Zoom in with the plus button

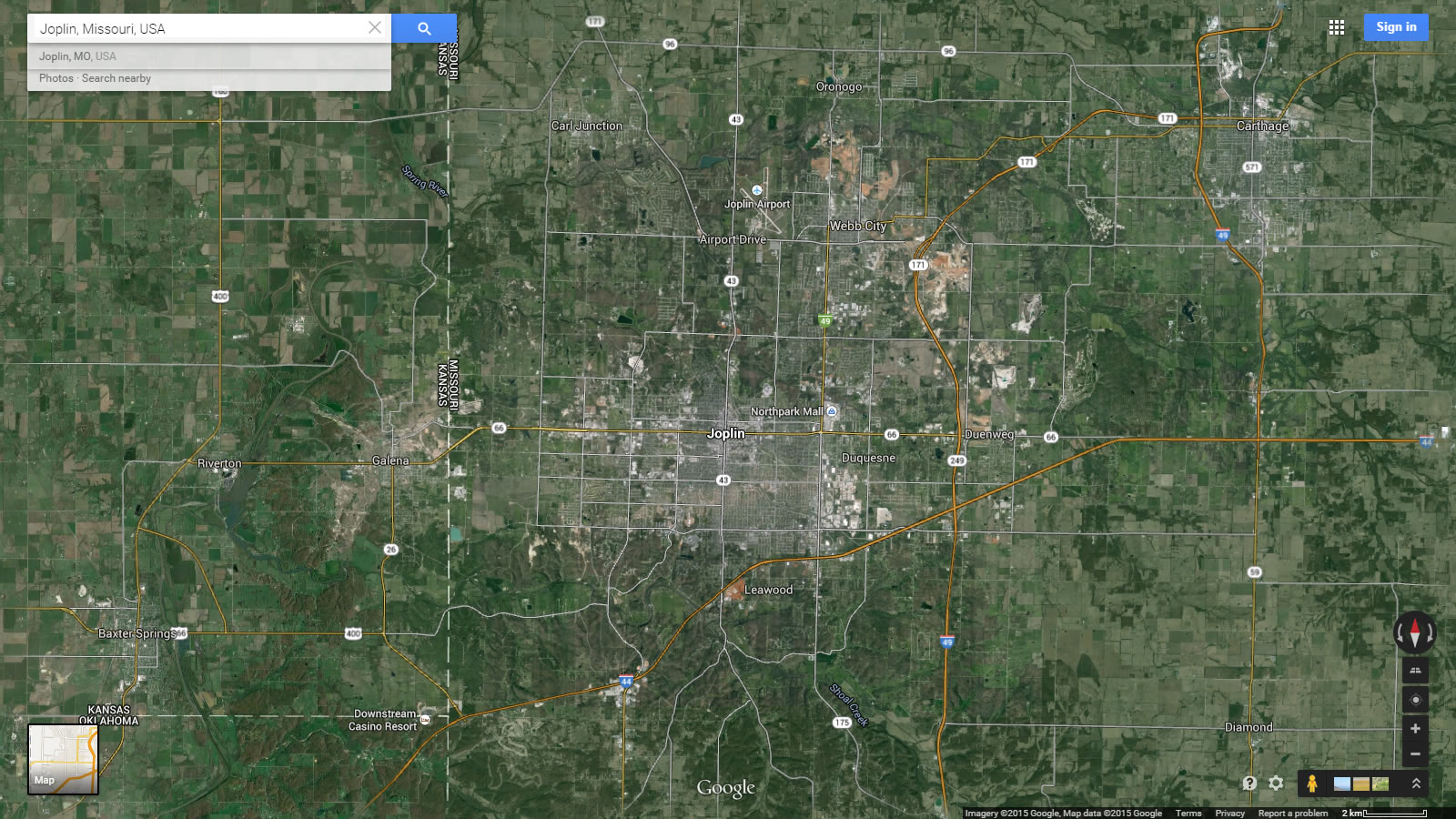(x=1414, y=729)
